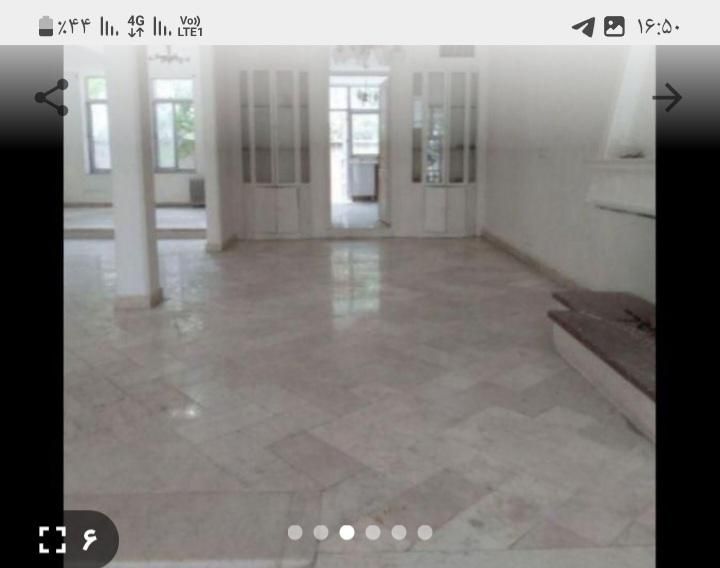Jump to the last photo dot
The image size is (720, 568).
[425, 532]
